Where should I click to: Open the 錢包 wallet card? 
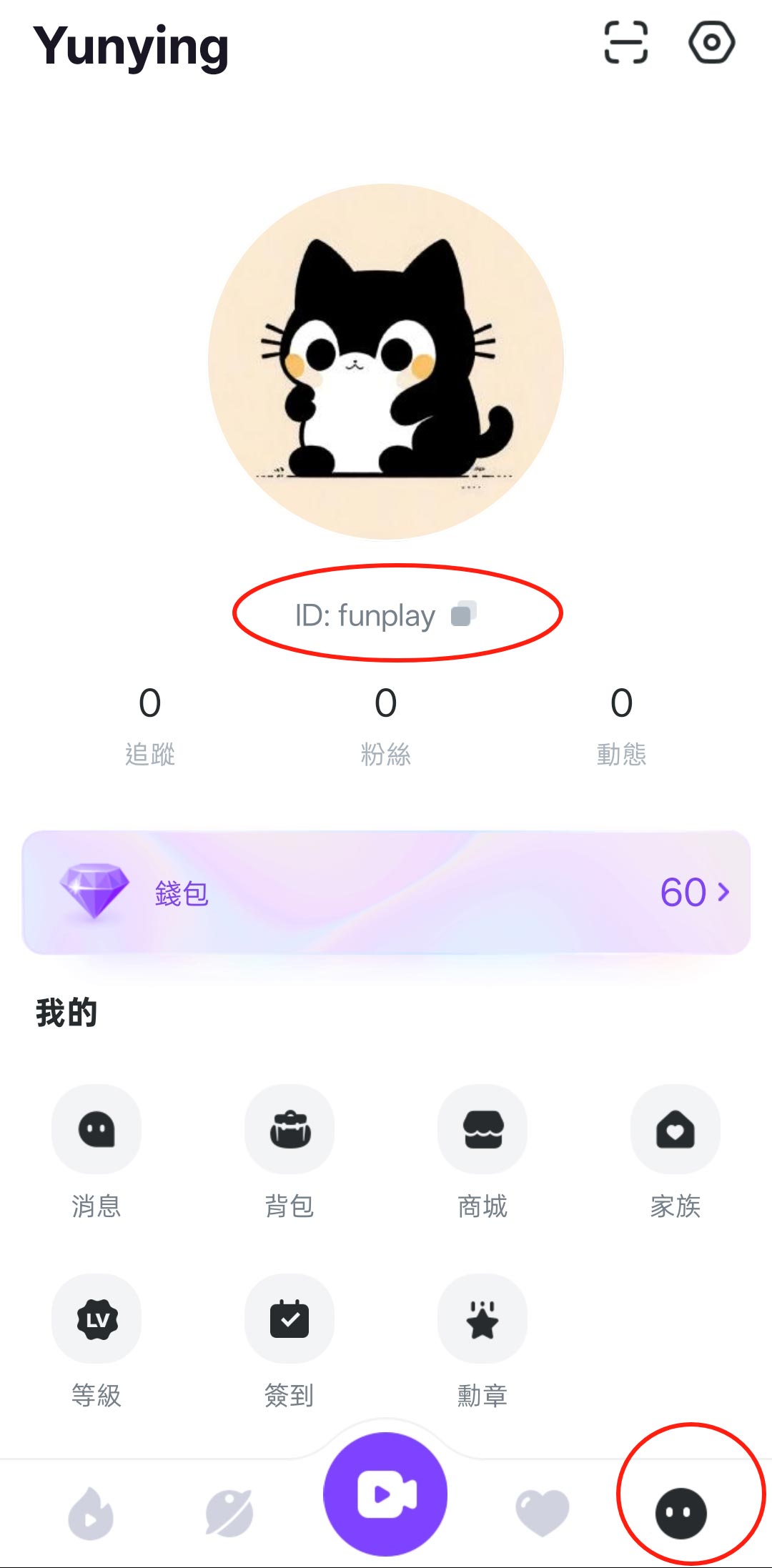click(x=386, y=892)
